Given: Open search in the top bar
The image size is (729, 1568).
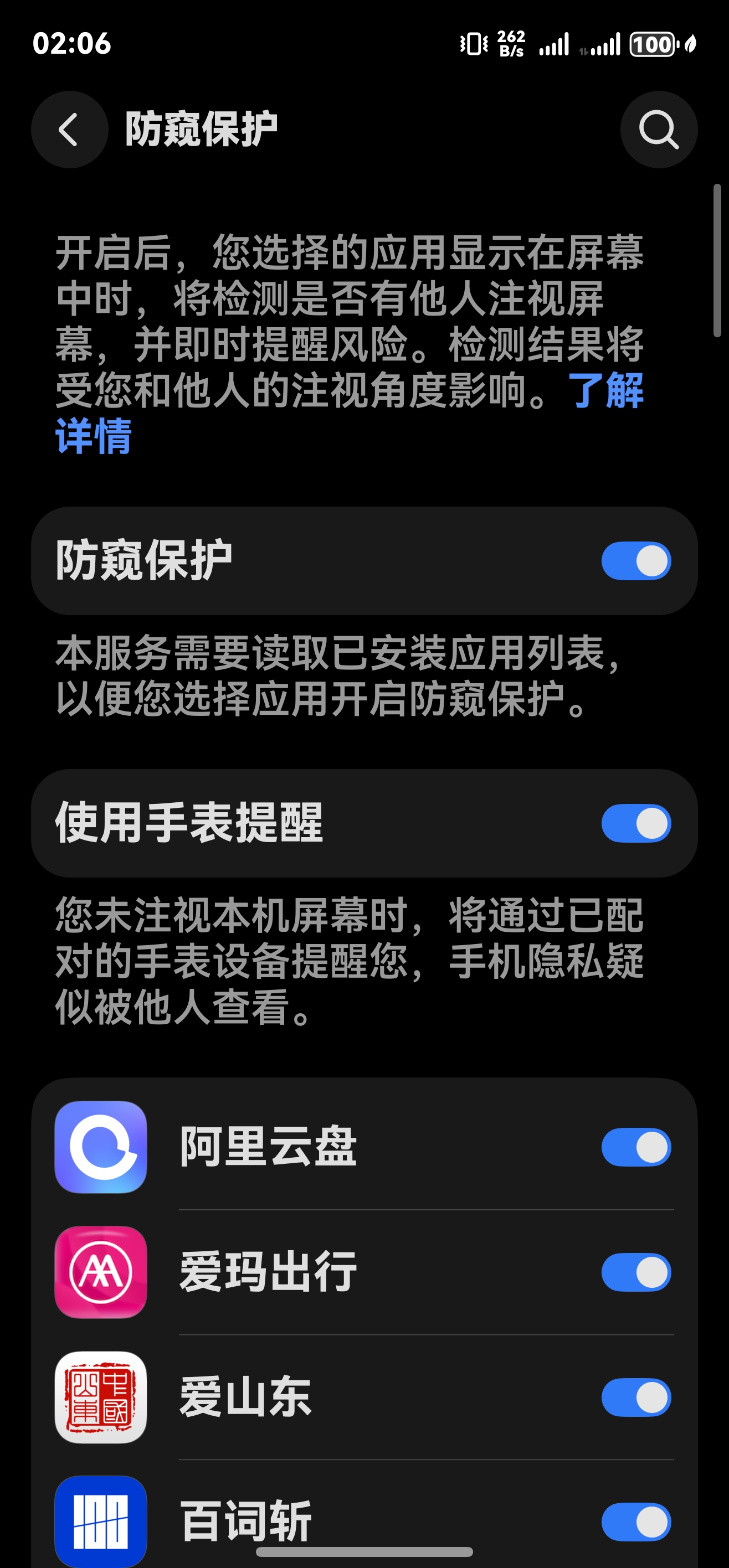Looking at the screenshot, I should 658,130.
